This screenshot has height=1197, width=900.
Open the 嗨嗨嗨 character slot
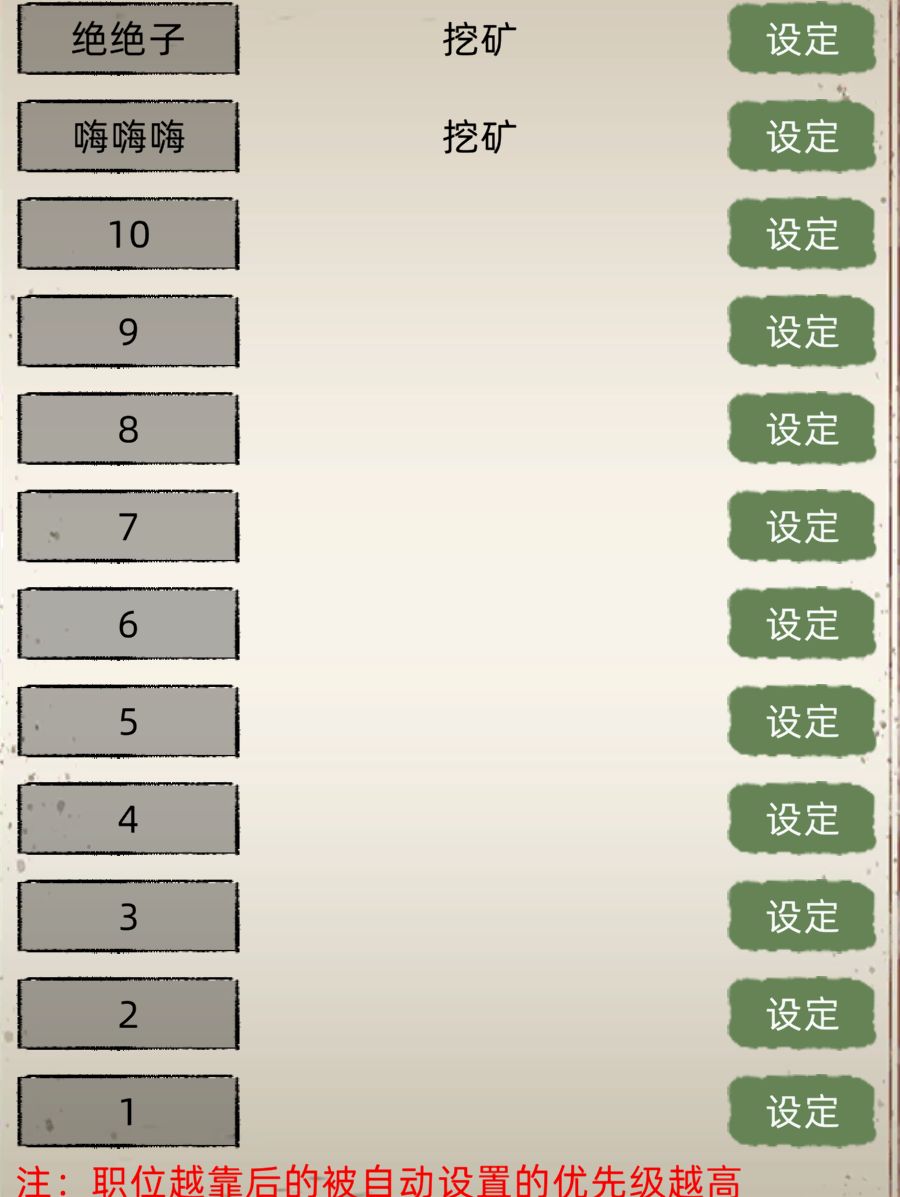click(x=128, y=138)
